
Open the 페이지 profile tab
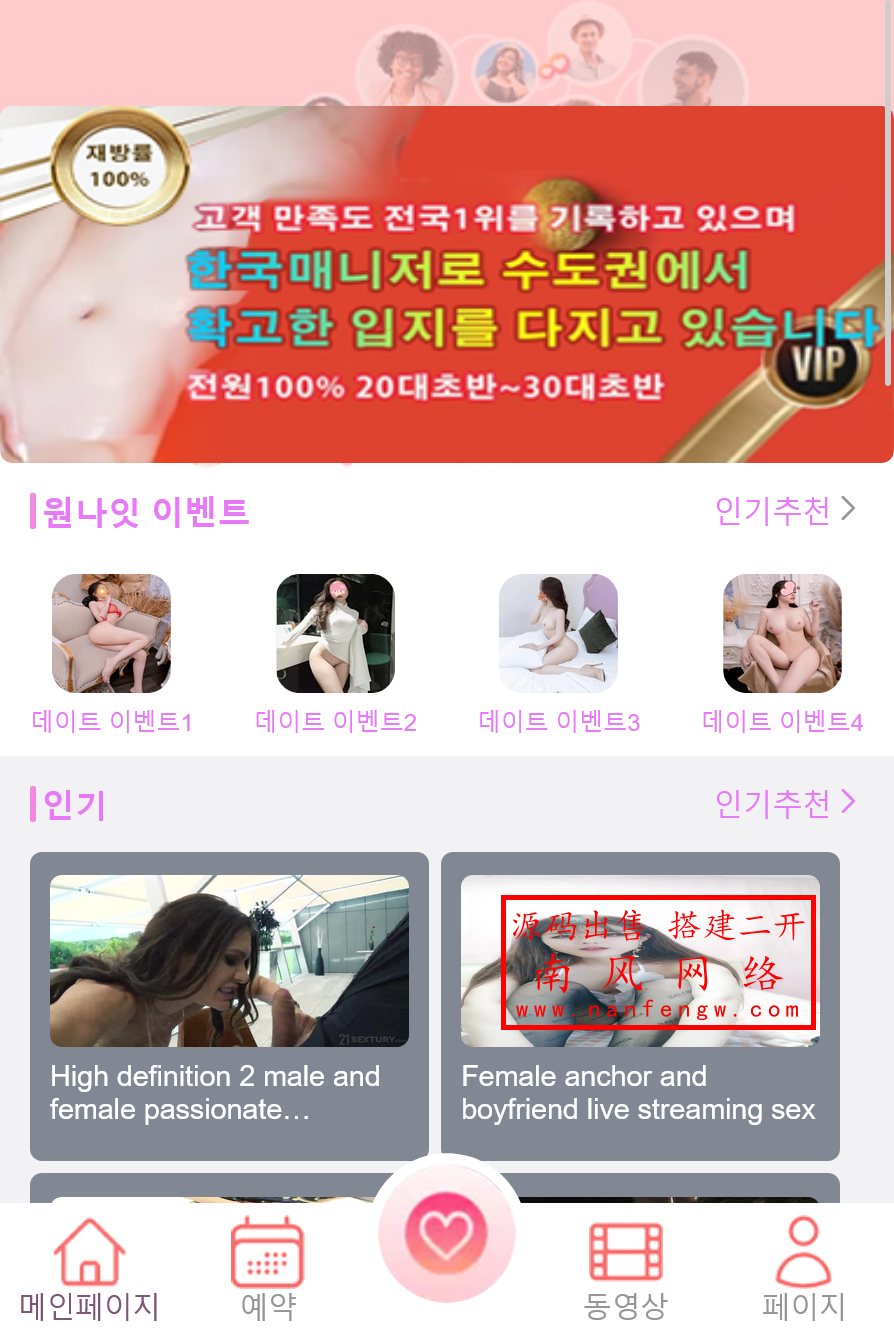click(x=803, y=1269)
